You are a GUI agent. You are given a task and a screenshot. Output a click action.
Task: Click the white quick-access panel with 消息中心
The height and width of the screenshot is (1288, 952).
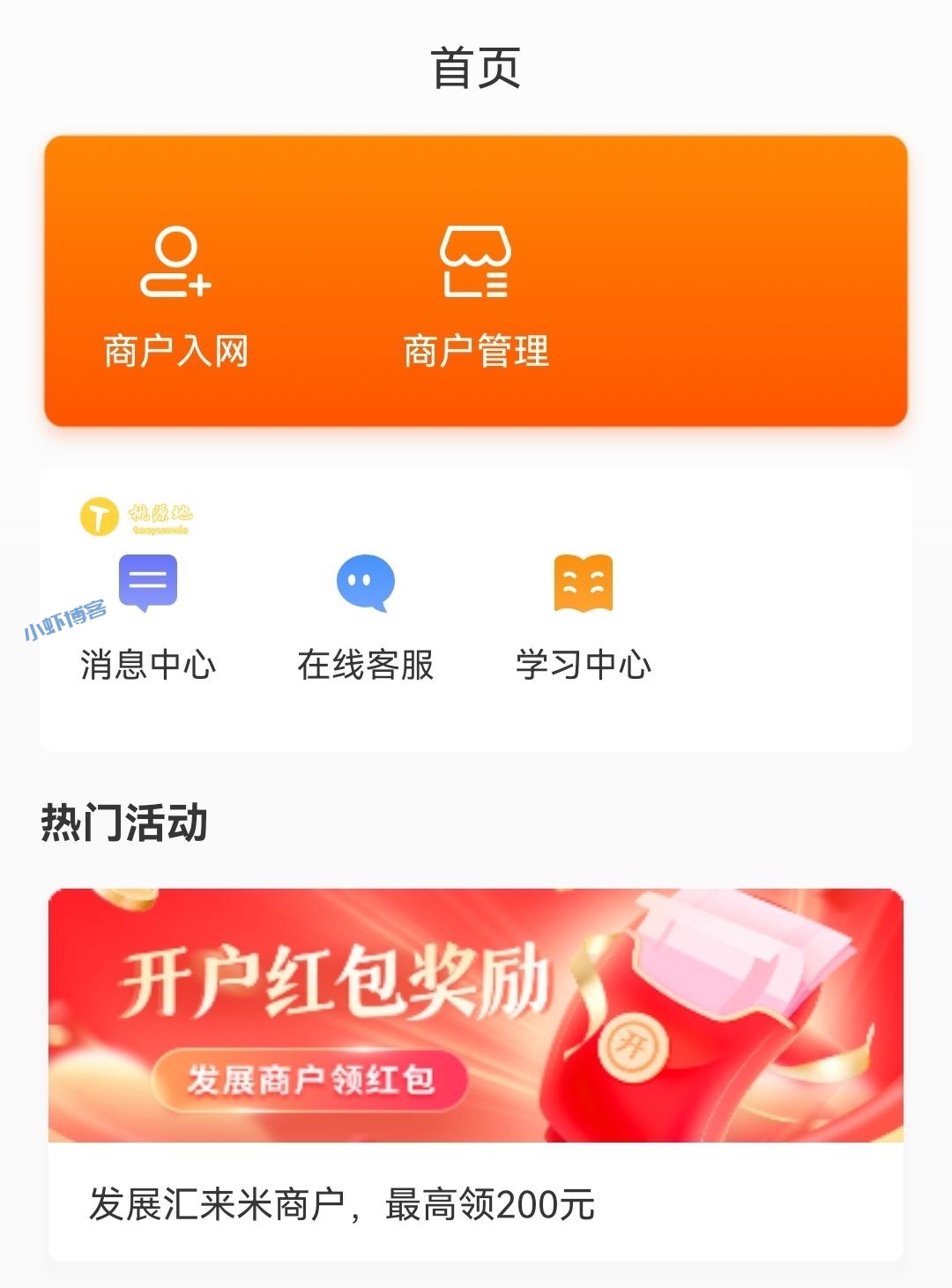coord(476,608)
